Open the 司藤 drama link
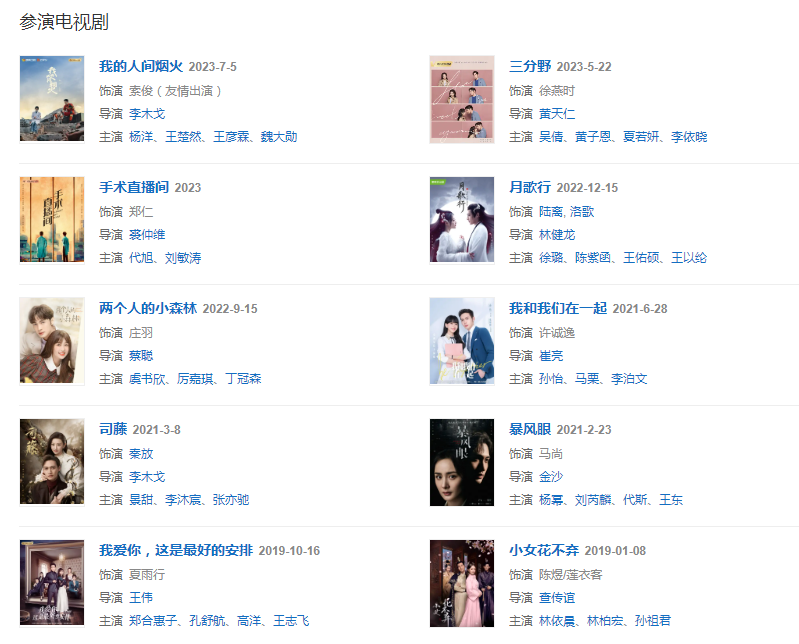799x644 pixels. point(112,430)
